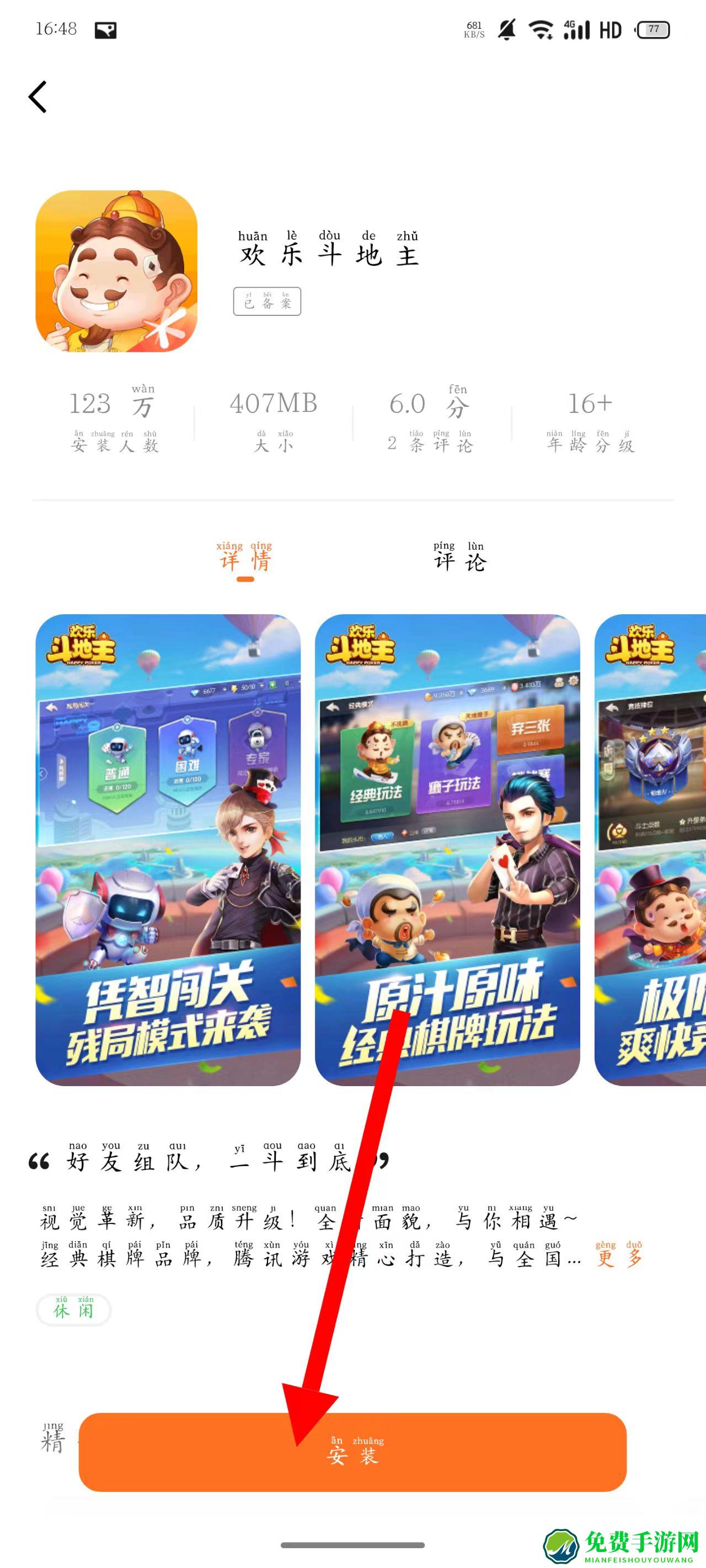Open the partially visible third screenshot
706x1568 pixels.
(x=650, y=850)
